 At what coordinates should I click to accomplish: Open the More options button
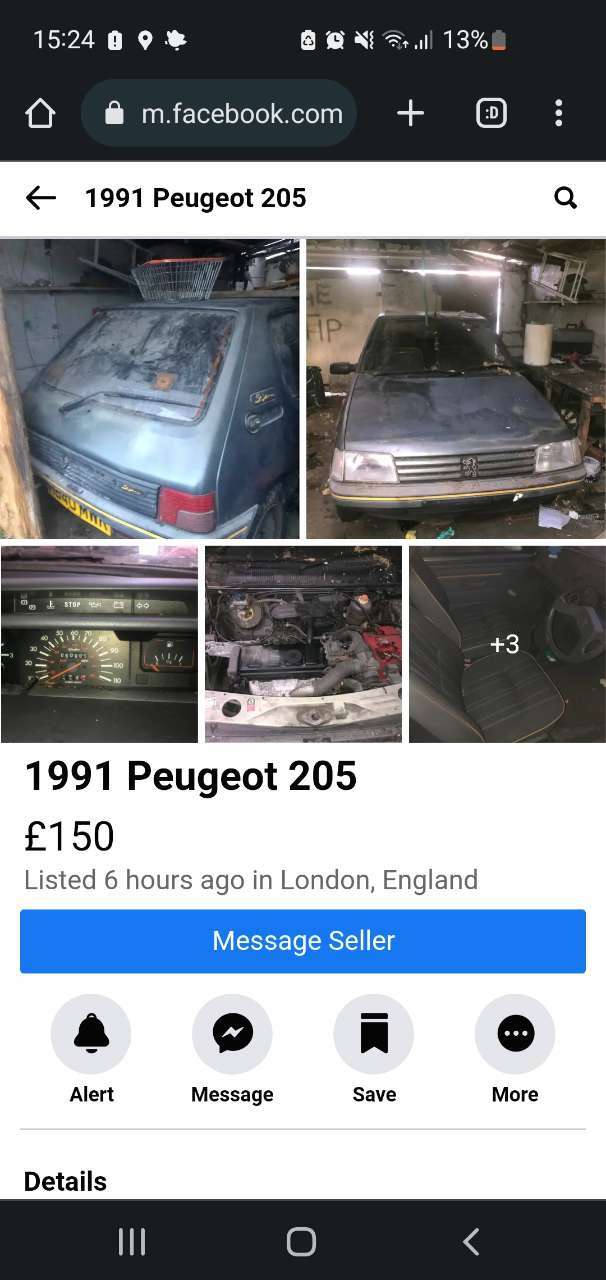pos(515,1034)
